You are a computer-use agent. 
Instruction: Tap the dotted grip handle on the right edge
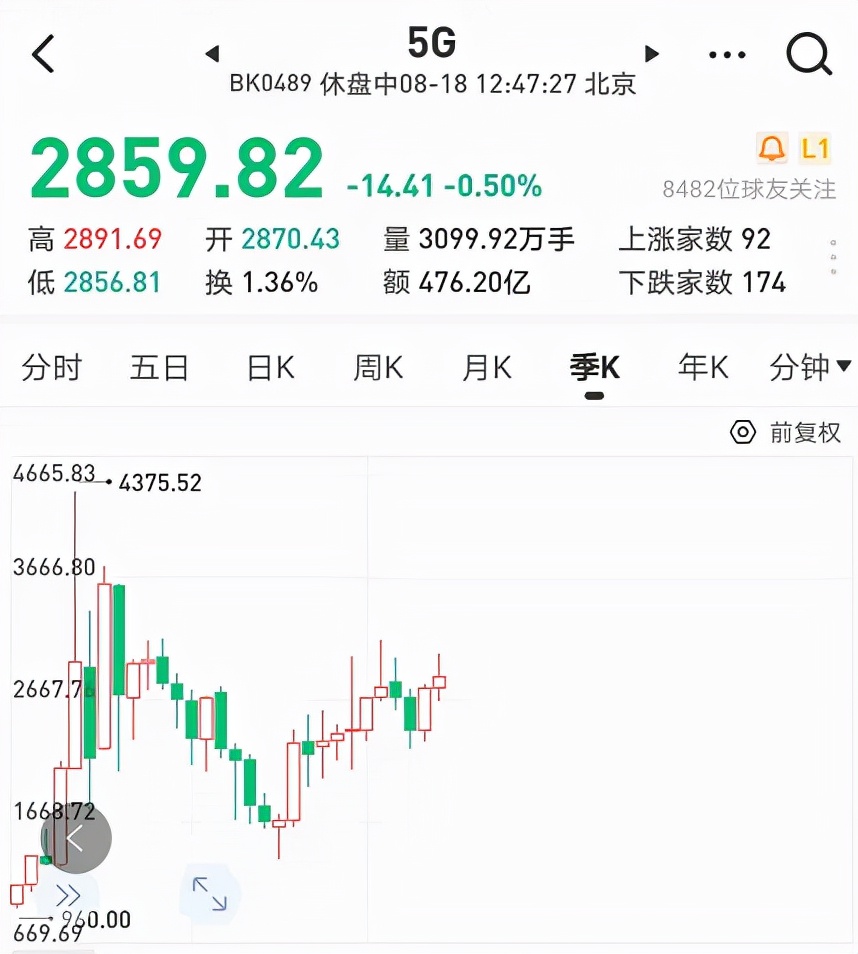point(831,256)
